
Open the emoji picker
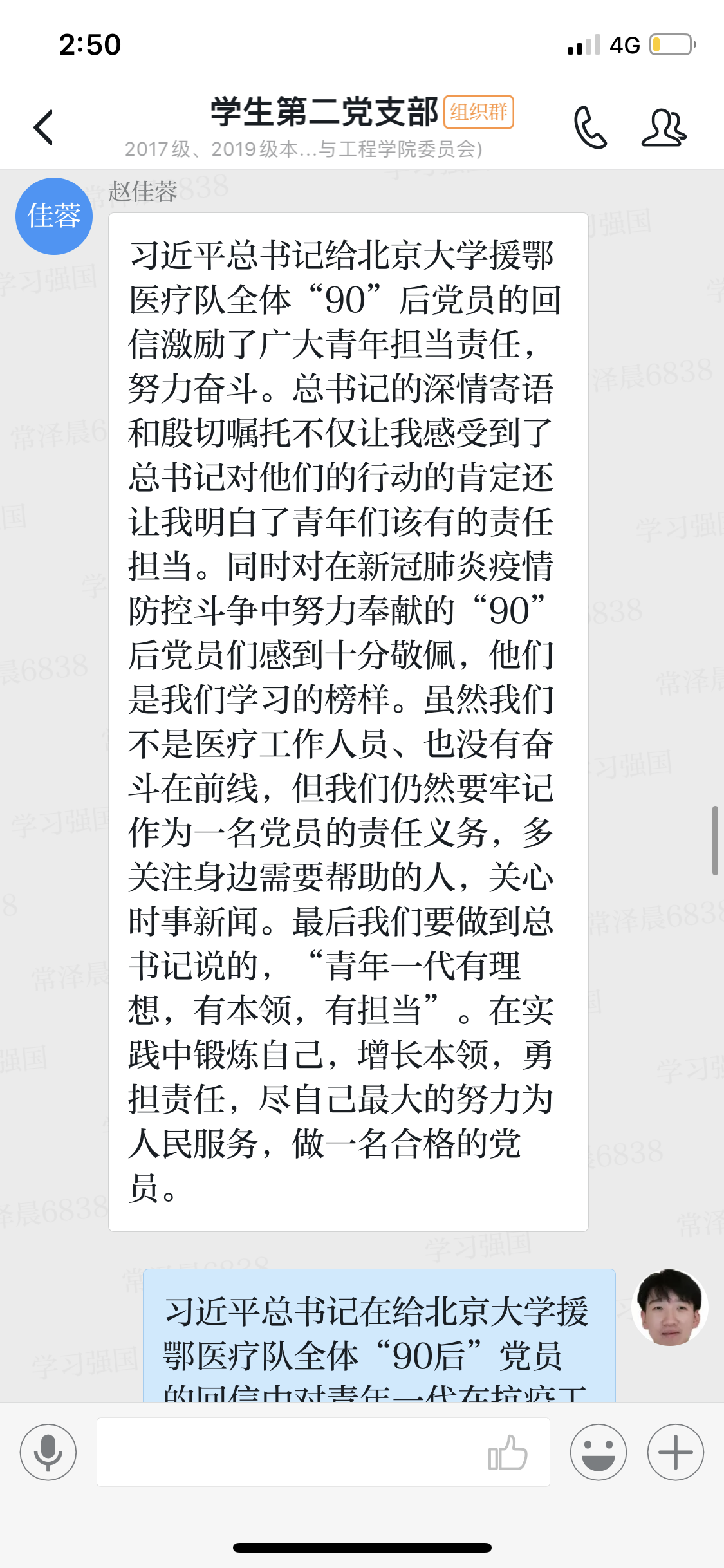[x=598, y=1453]
